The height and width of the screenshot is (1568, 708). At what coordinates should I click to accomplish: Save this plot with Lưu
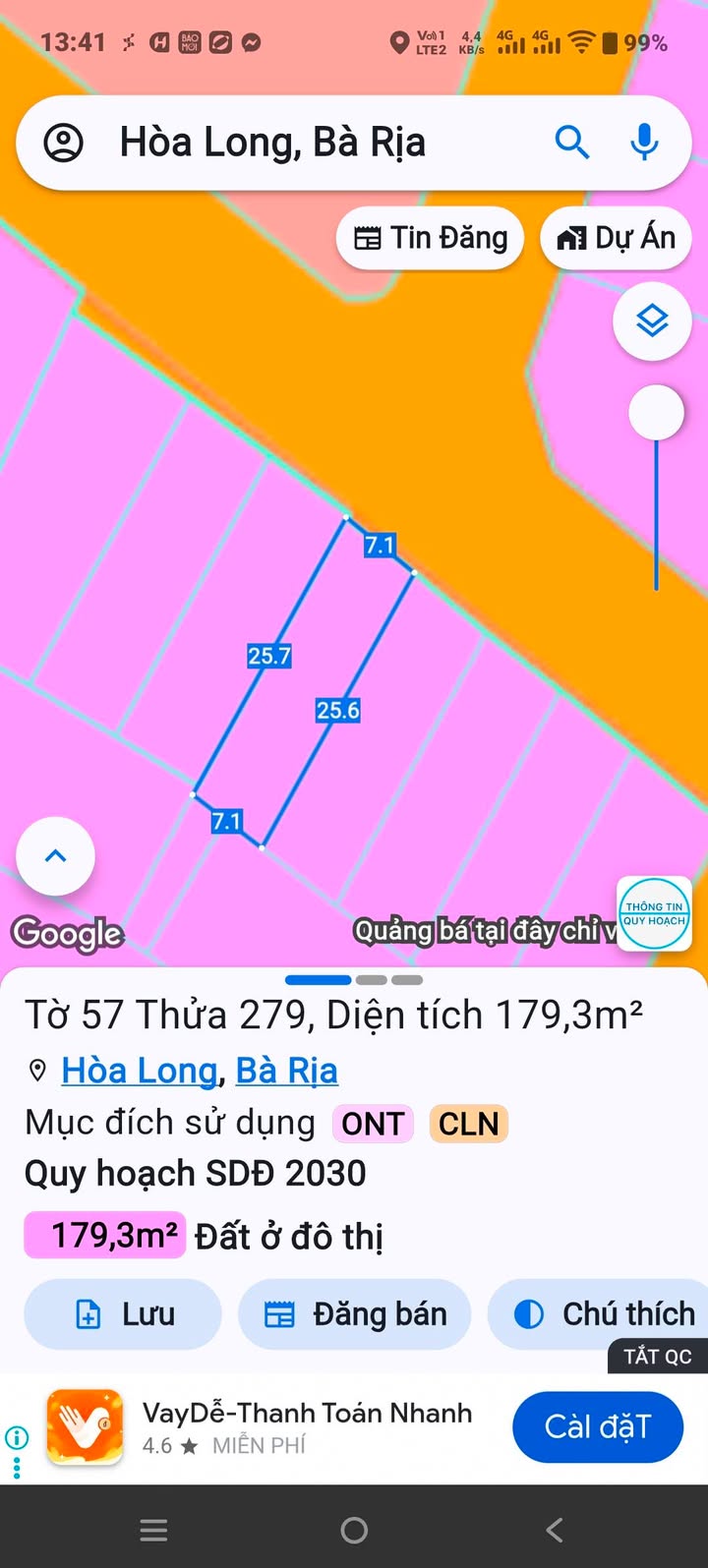(x=123, y=1314)
